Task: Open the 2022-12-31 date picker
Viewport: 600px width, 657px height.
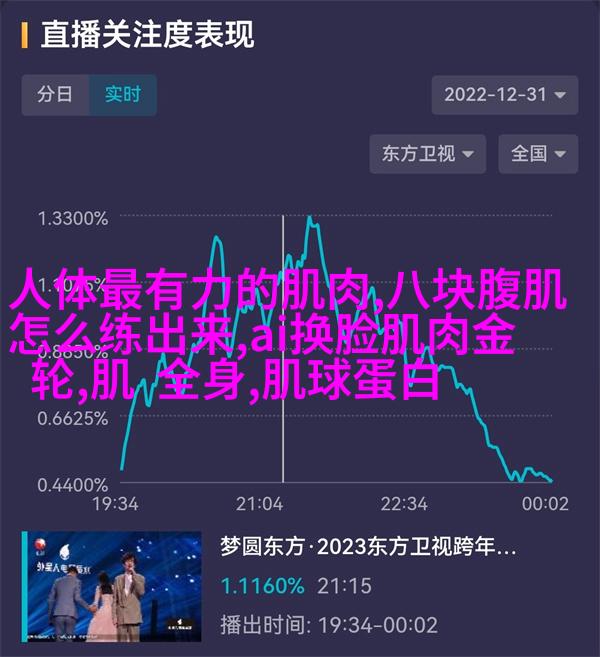Action: 504,96
